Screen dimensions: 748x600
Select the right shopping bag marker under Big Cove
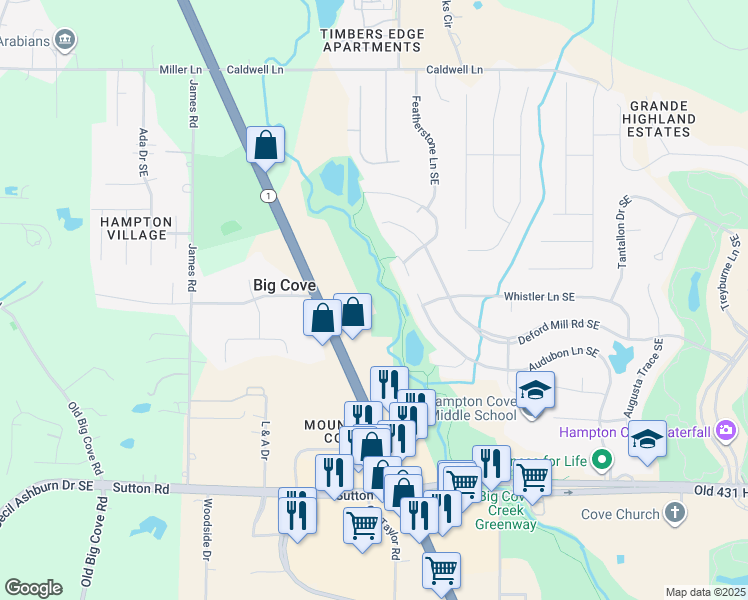click(x=353, y=312)
